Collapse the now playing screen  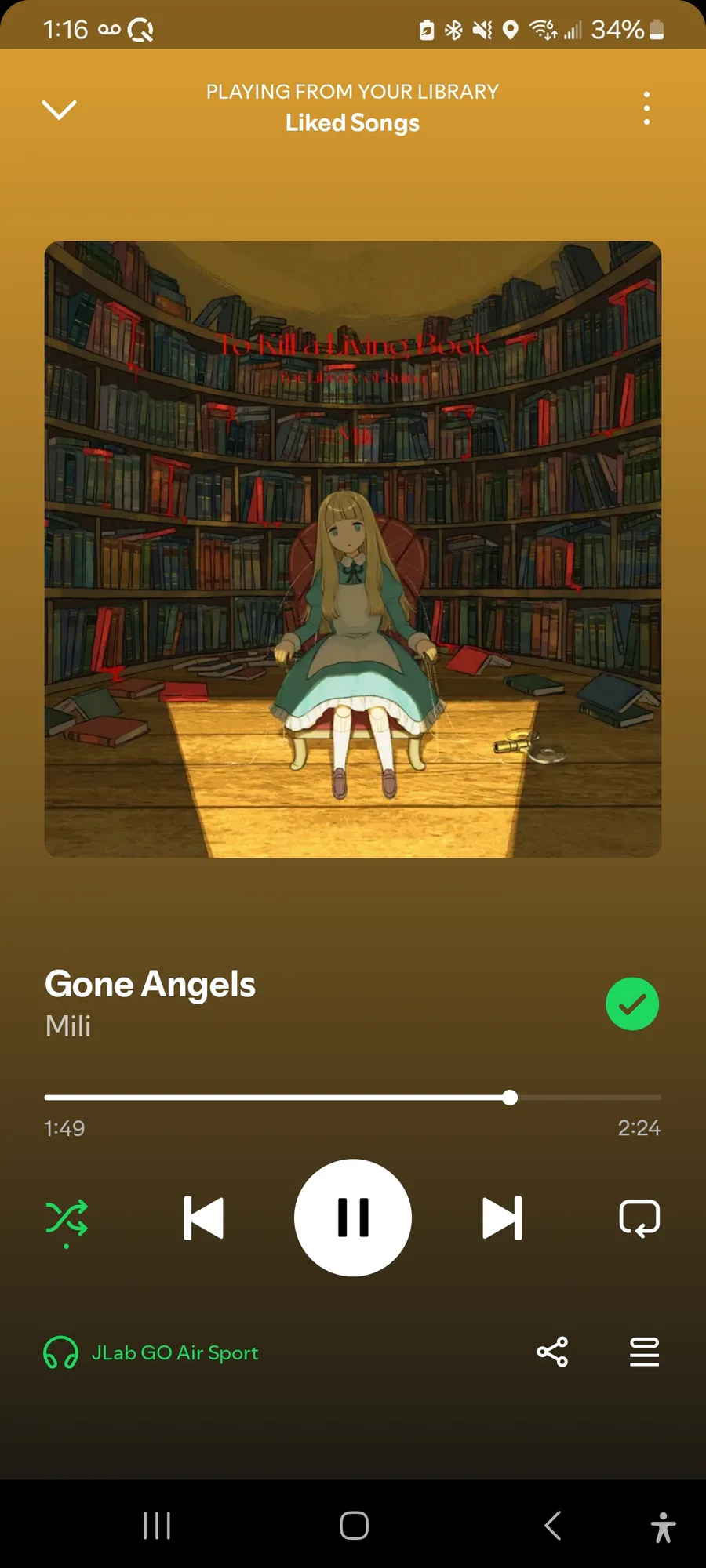(59, 110)
